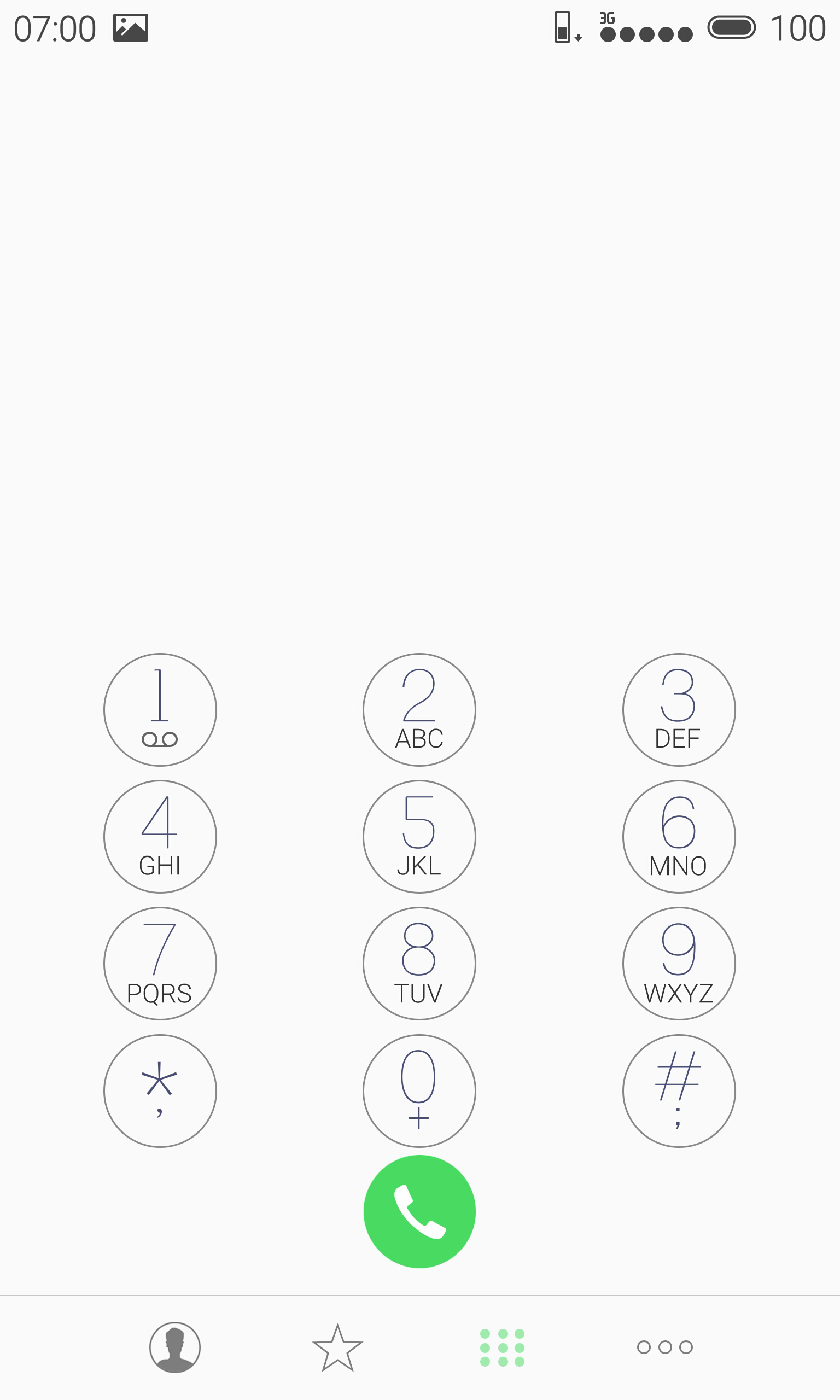
Task: Enter digit 7 PQRS
Action: click(160, 964)
